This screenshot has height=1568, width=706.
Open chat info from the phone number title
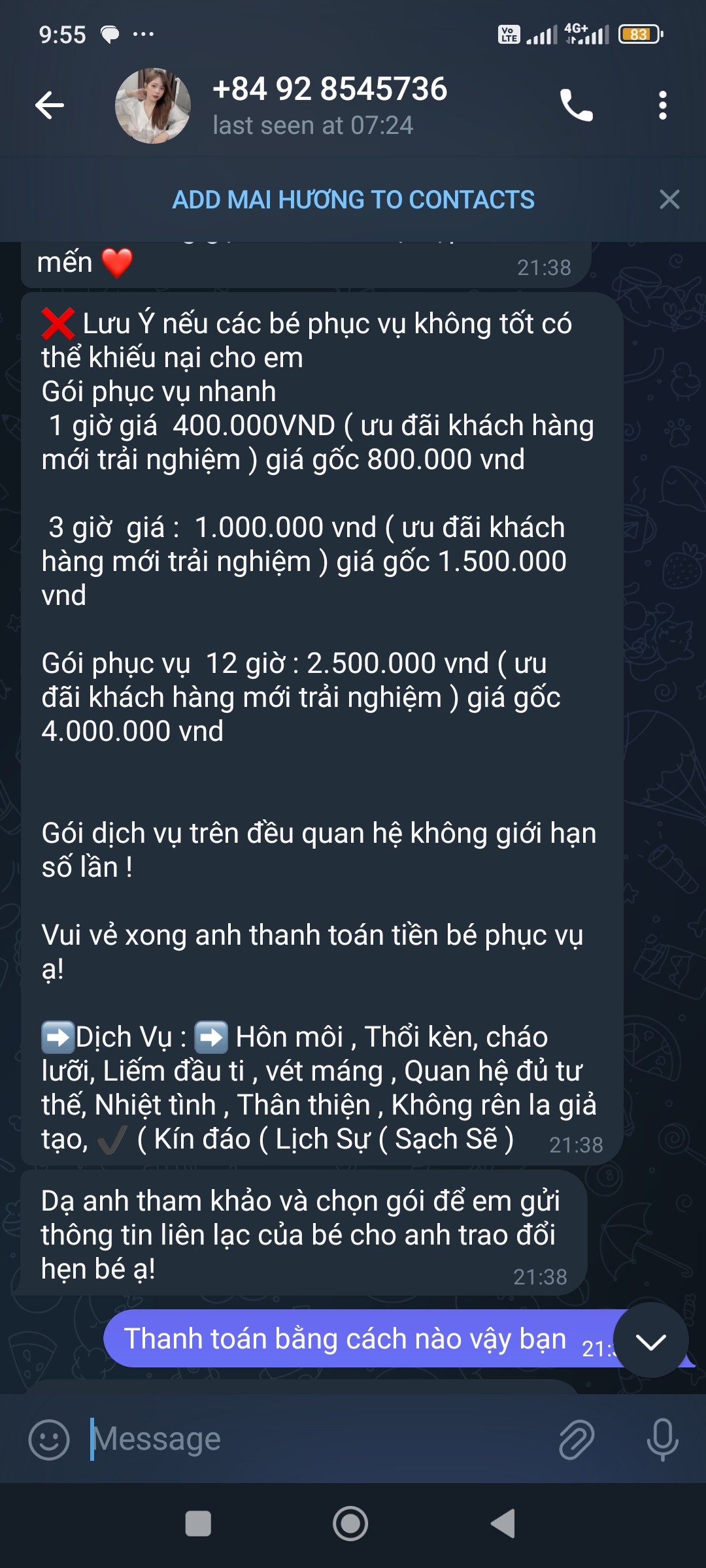pyautogui.click(x=329, y=90)
